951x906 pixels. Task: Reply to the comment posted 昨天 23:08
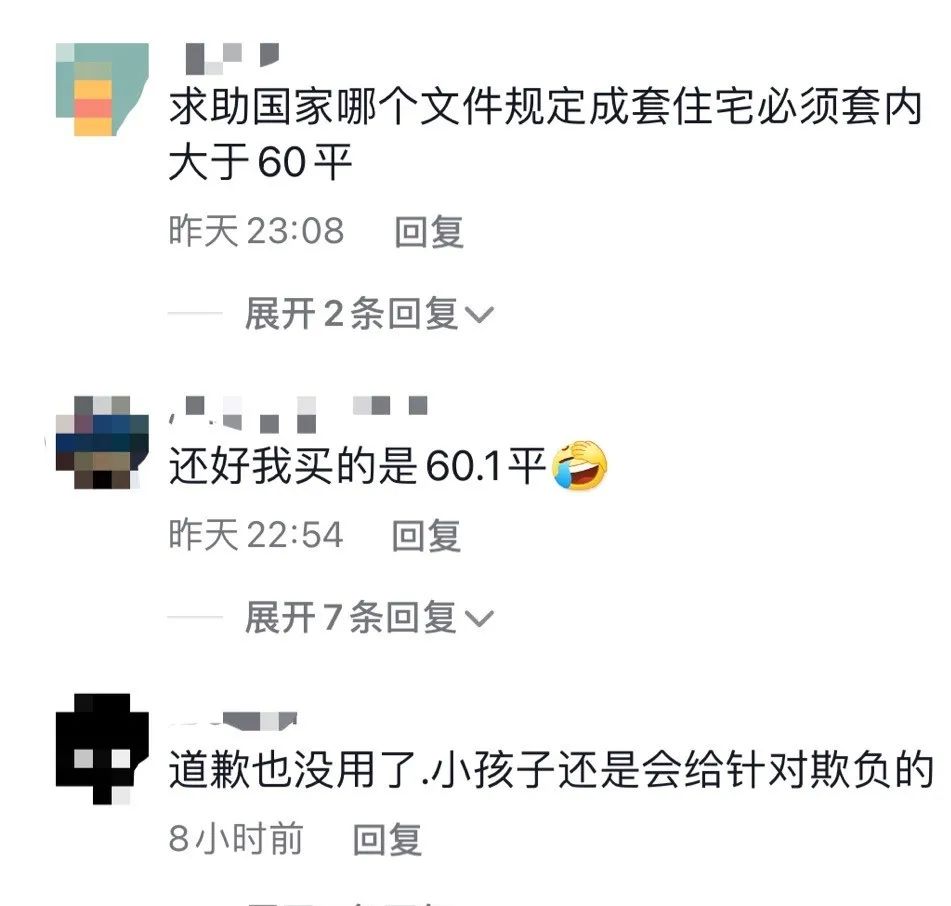[x=429, y=232]
